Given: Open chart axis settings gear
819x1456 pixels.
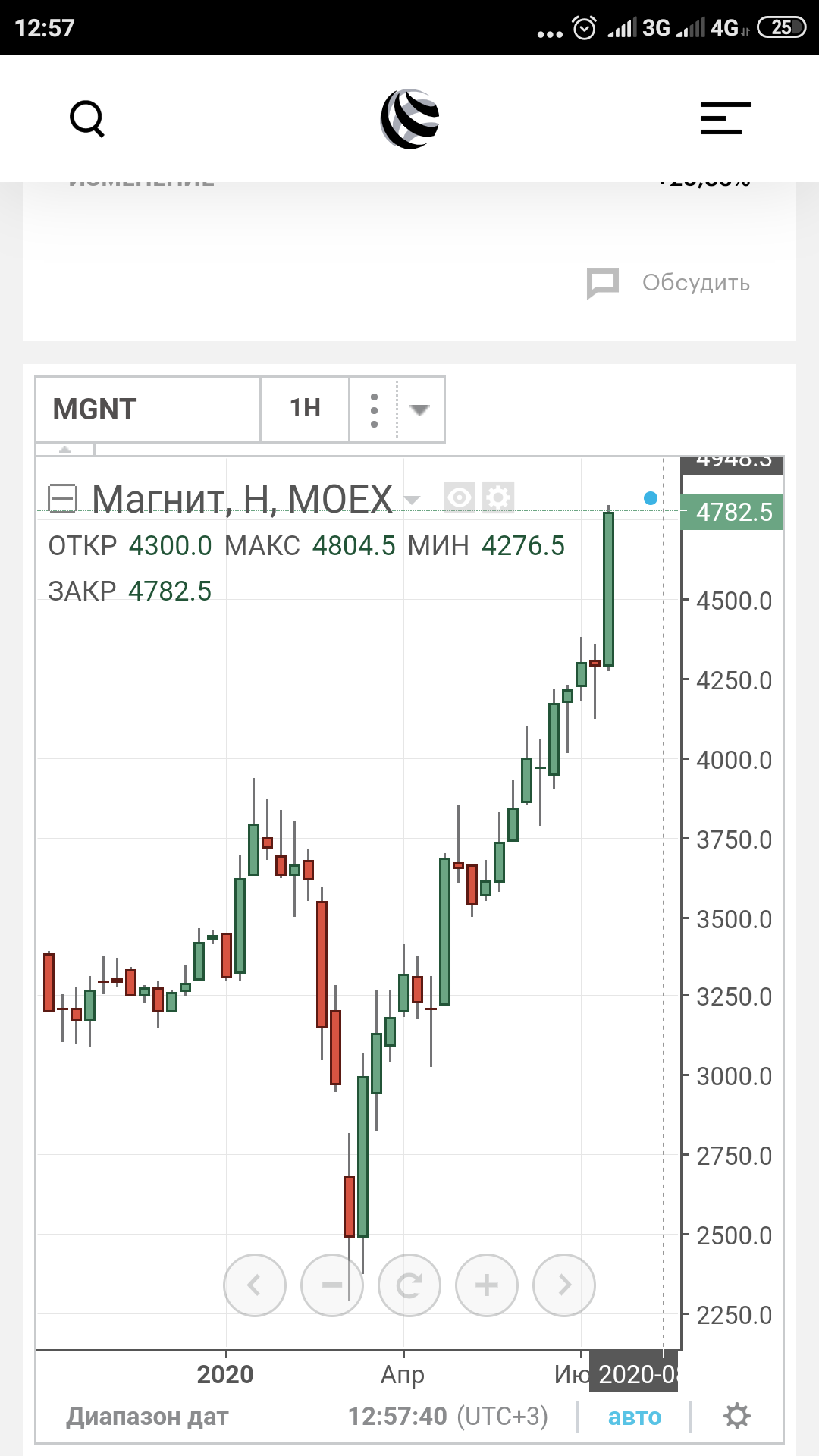Looking at the screenshot, I should [736, 1416].
